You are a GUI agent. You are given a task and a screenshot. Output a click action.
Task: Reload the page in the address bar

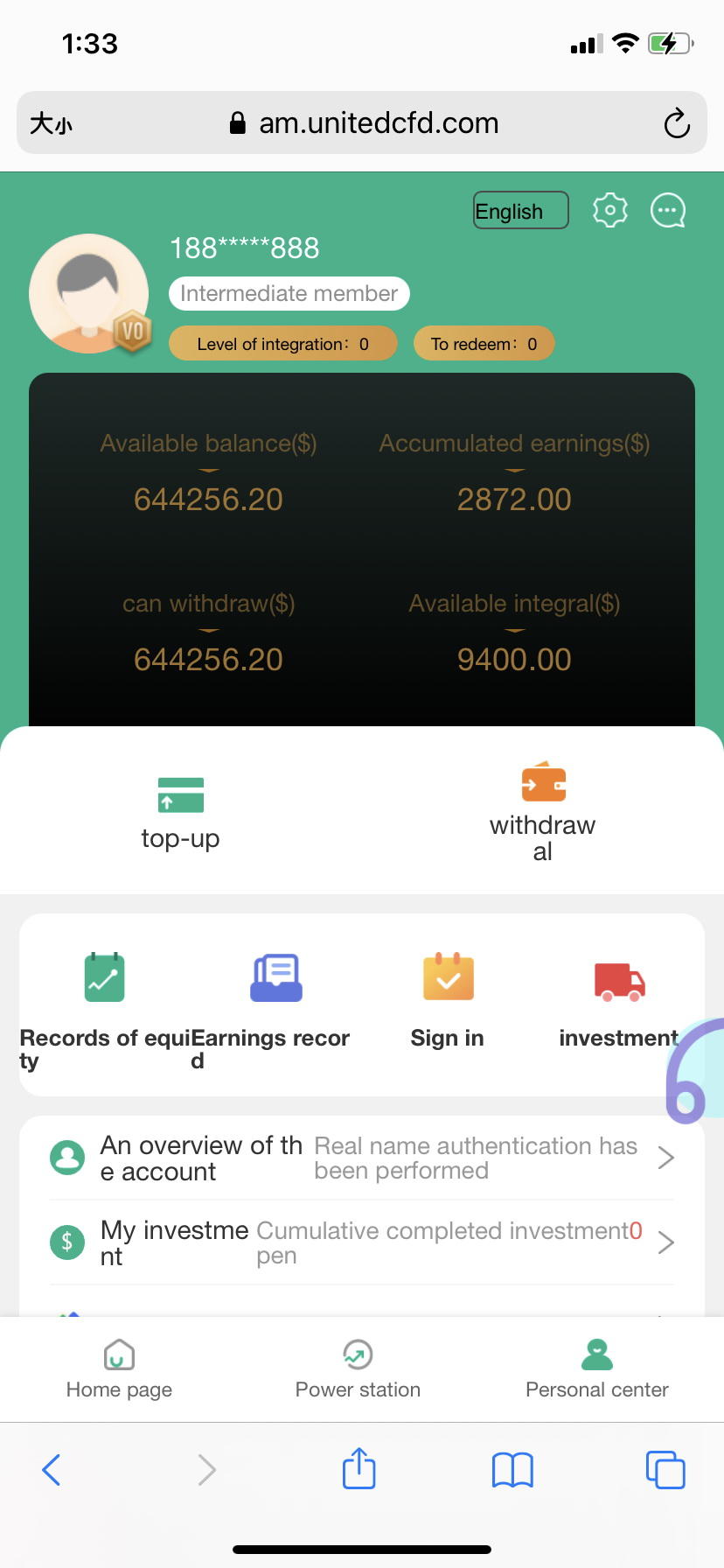(676, 123)
